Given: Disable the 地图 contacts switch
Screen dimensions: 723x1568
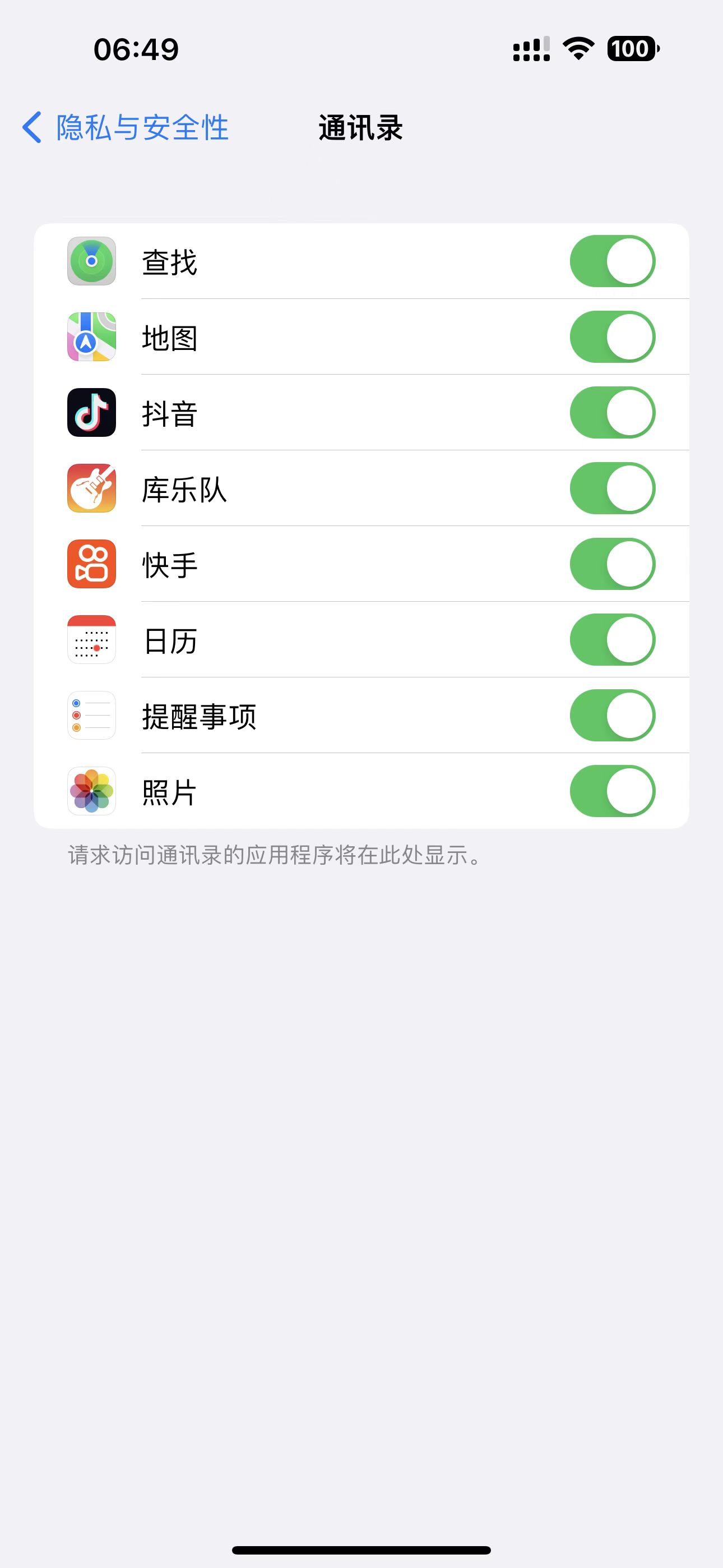Looking at the screenshot, I should pyautogui.click(x=612, y=336).
